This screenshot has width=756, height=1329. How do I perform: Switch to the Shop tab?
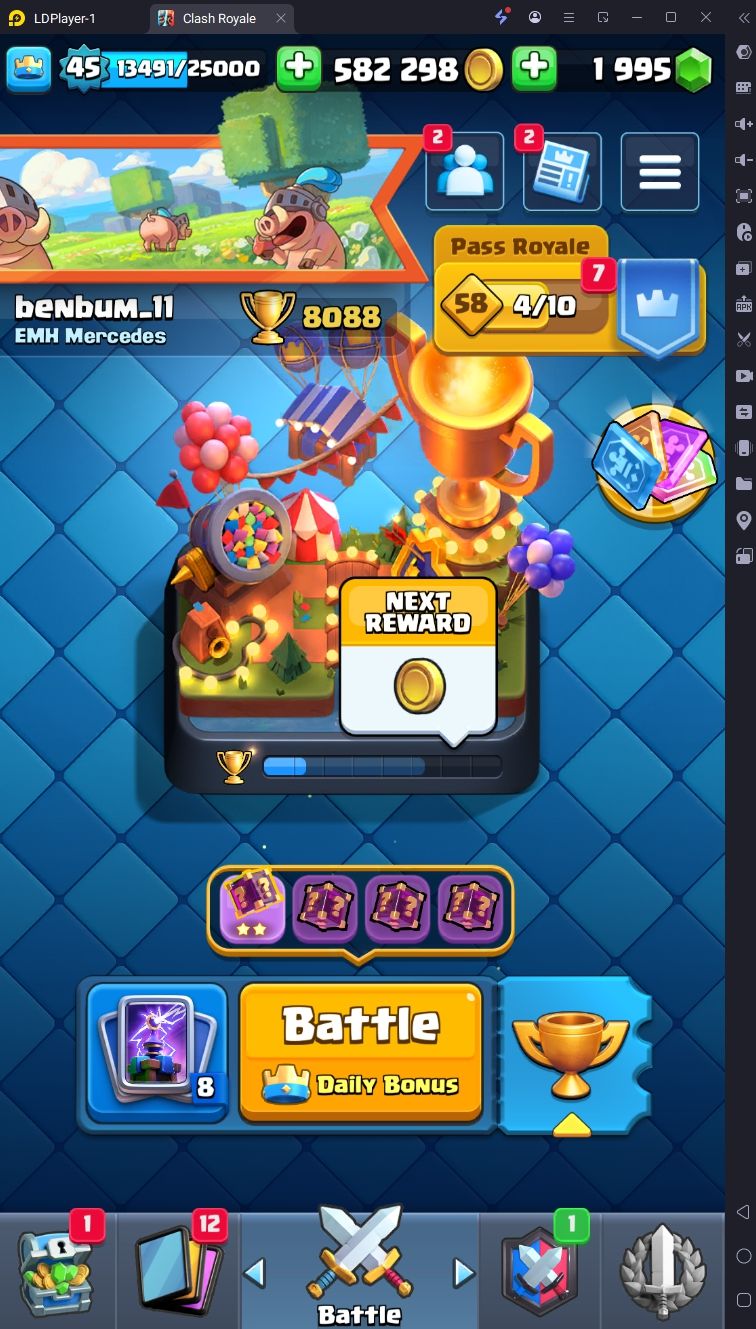click(x=57, y=1270)
